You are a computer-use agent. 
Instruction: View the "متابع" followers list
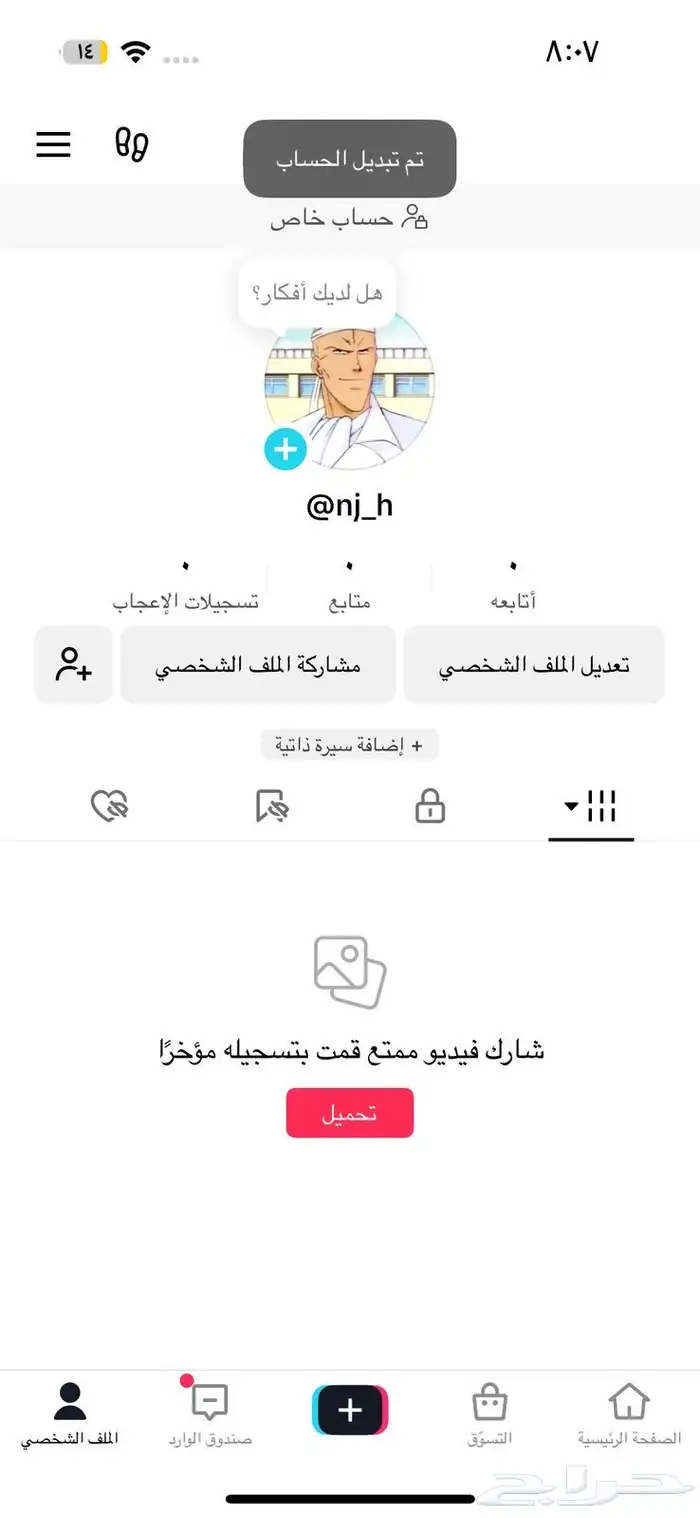point(349,587)
